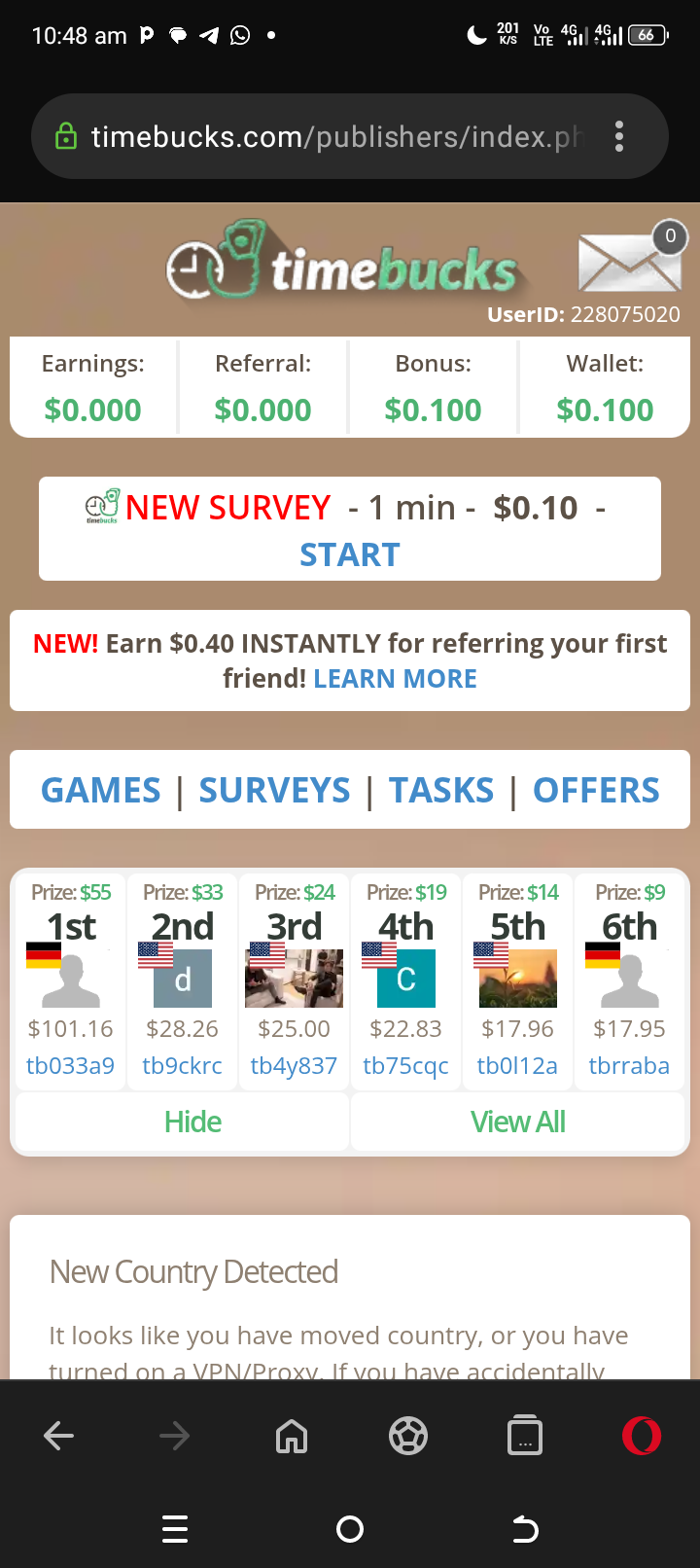700x1568 pixels.
Task: Go to the browser home page
Action: pyautogui.click(x=292, y=1436)
